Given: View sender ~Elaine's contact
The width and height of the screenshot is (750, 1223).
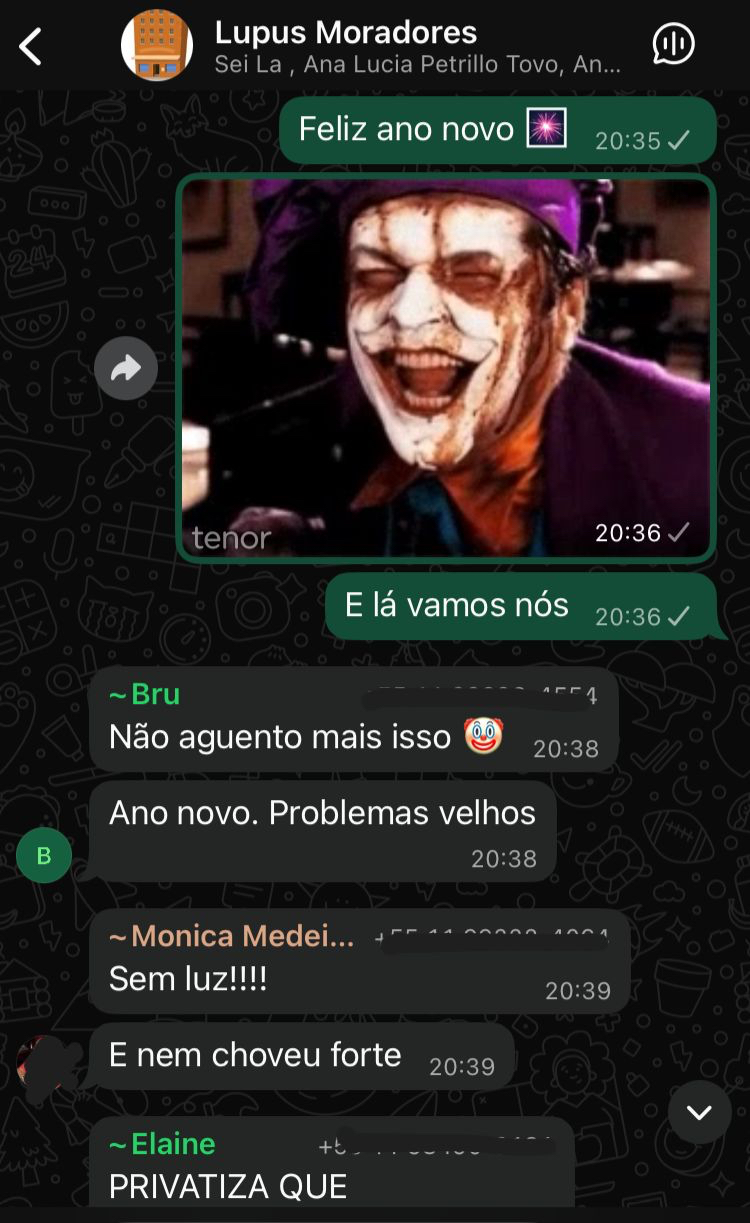Looking at the screenshot, I should coord(162,1143).
